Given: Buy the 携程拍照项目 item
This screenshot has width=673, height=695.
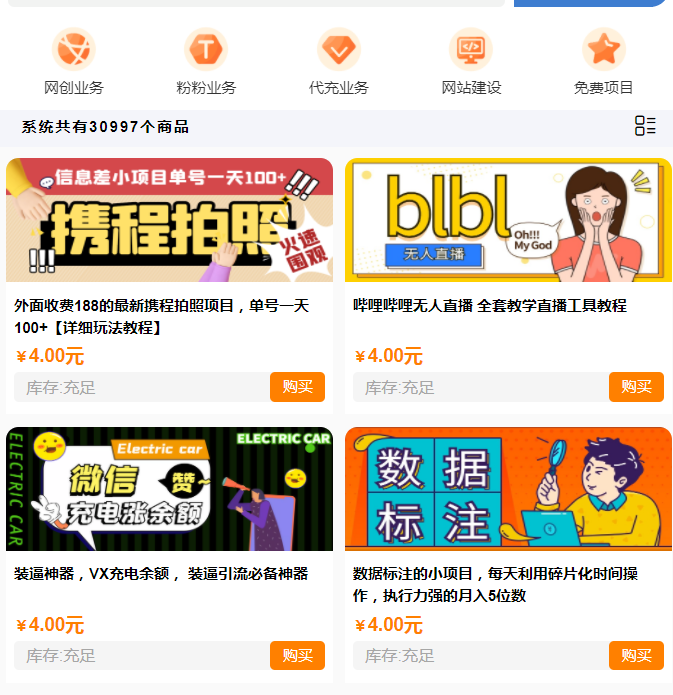Looking at the screenshot, I should (297, 387).
